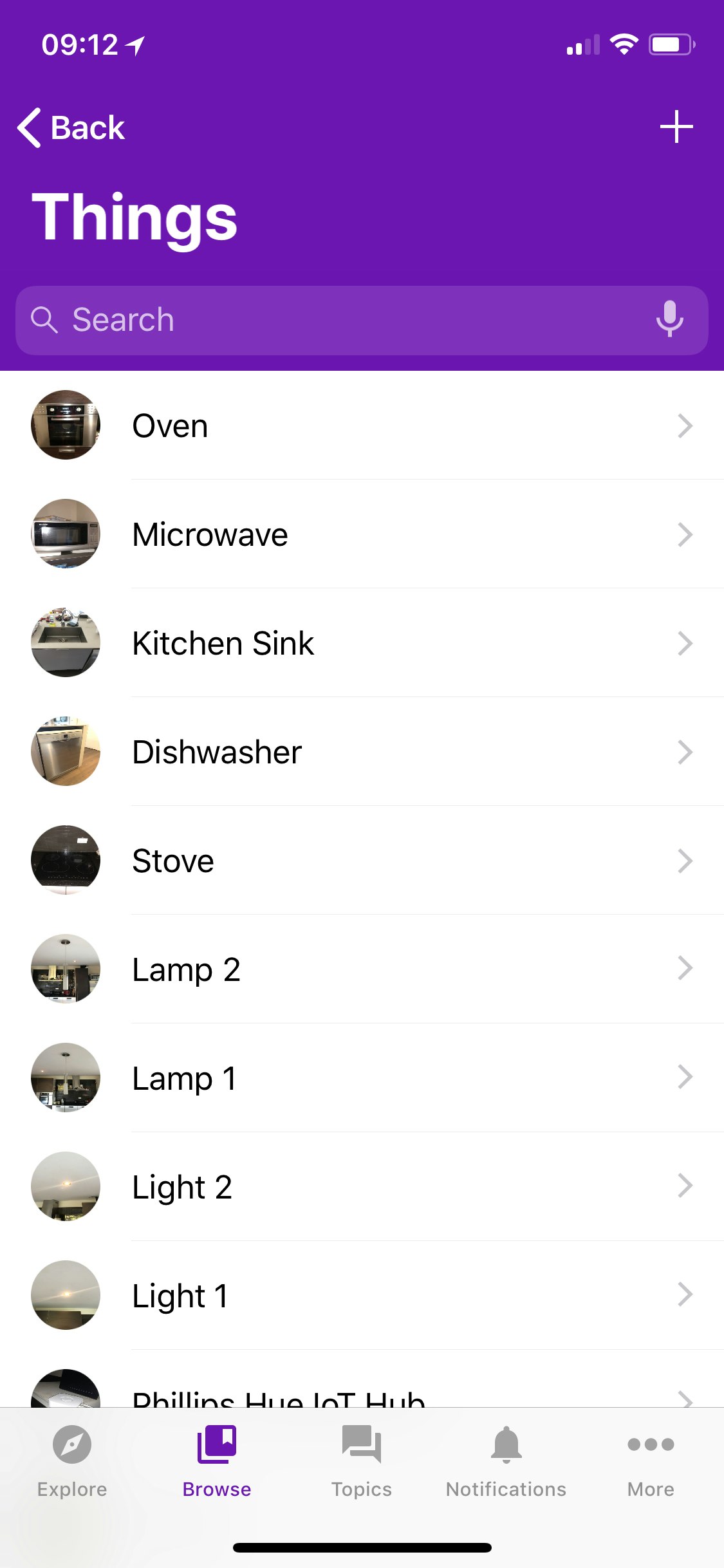The width and height of the screenshot is (724, 1568).
Task: Go back to the previous screen
Action: (x=71, y=127)
